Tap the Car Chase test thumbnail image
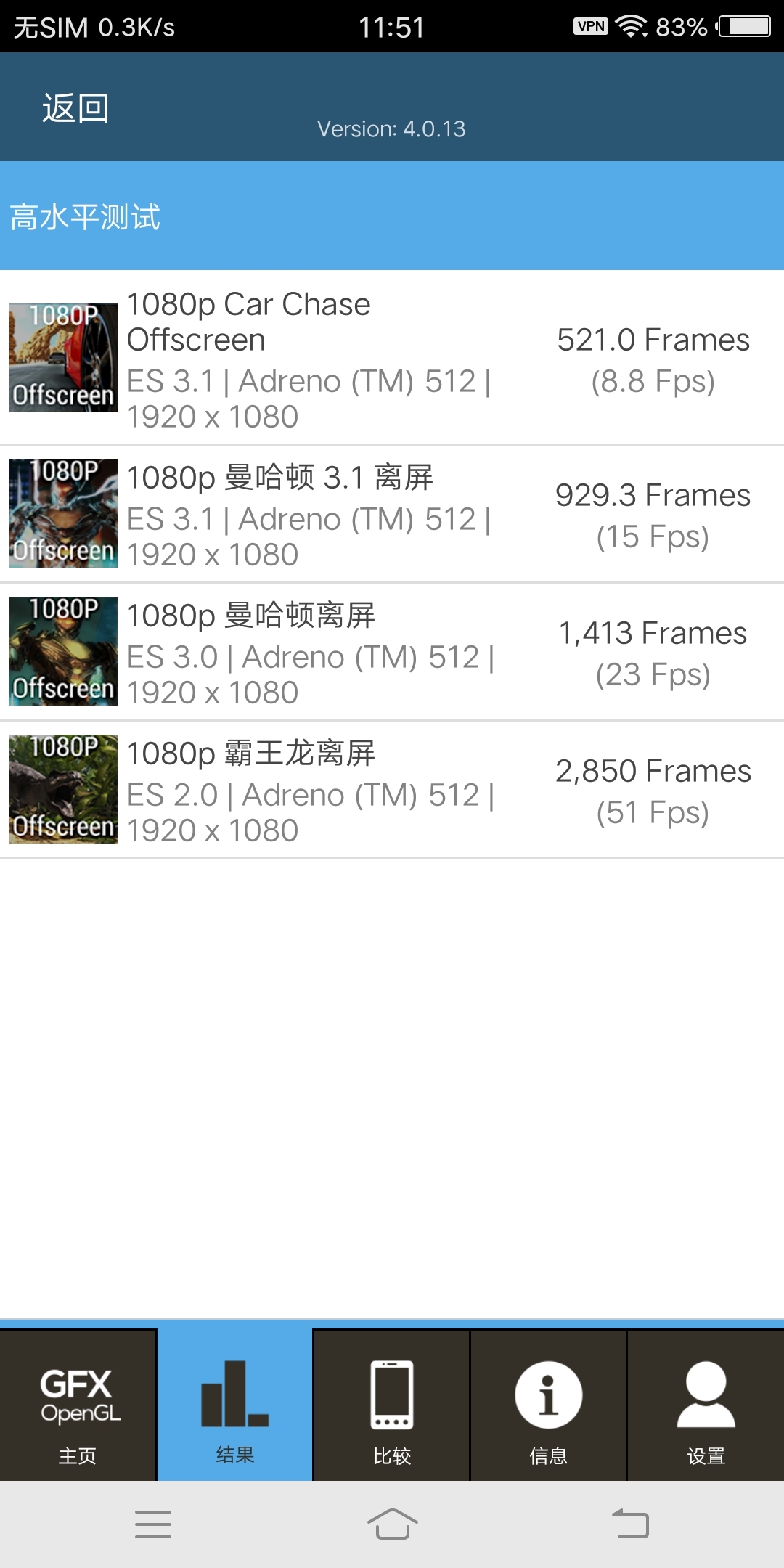Viewport: 784px width, 1568px height. click(x=62, y=358)
